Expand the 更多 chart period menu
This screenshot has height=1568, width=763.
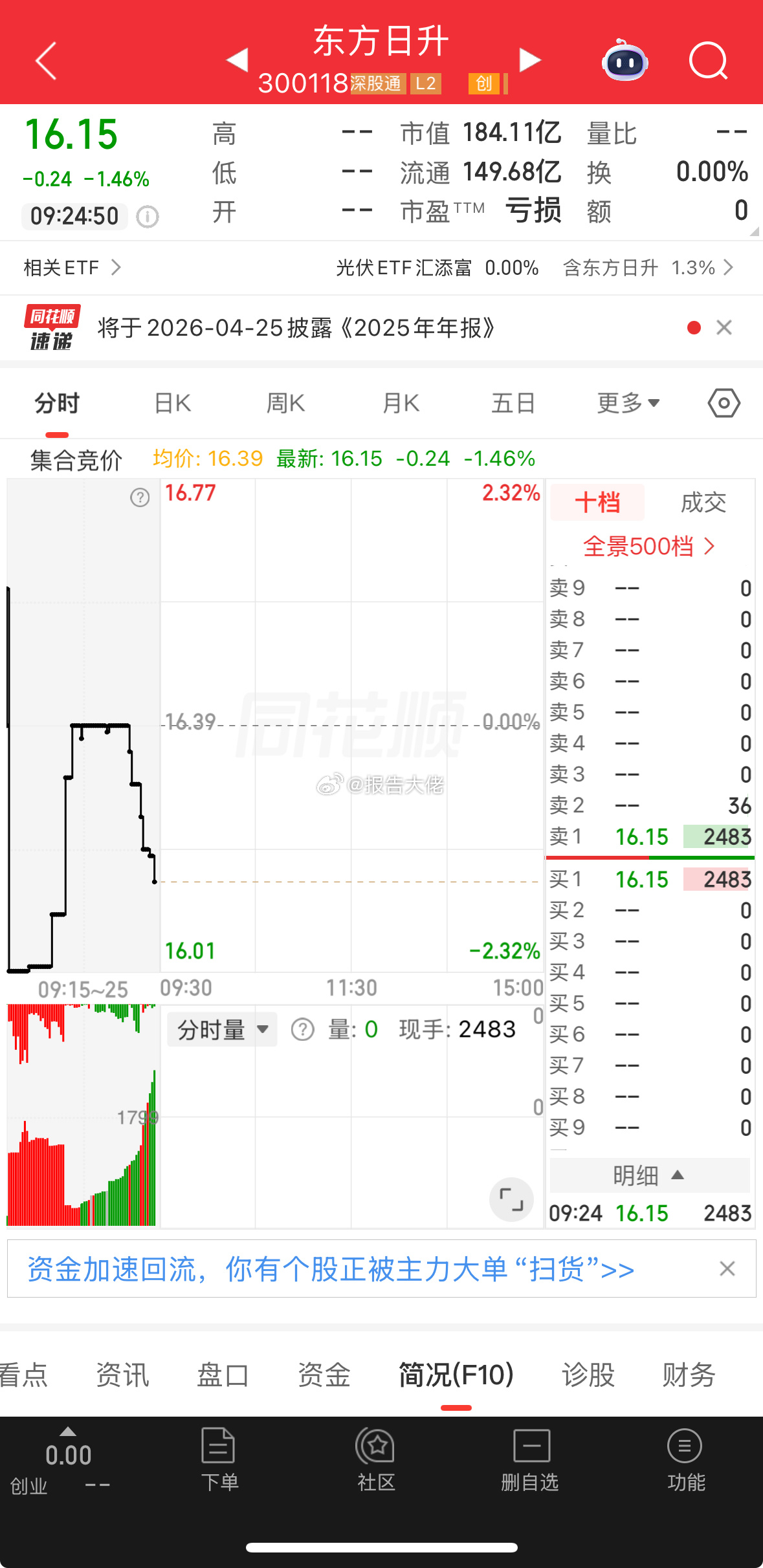(x=627, y=402)
